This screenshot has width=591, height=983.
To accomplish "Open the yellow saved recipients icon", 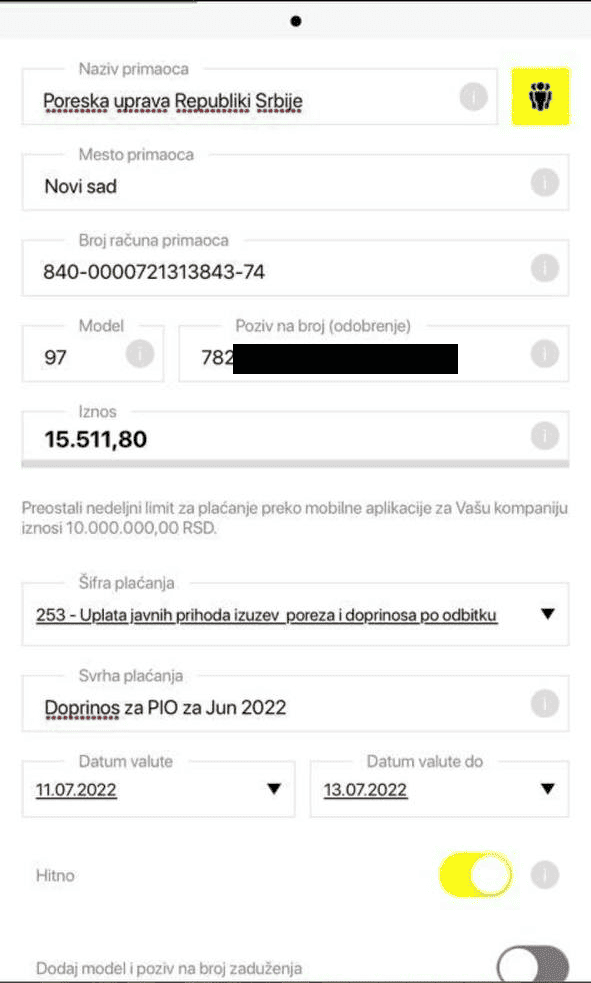I will (540, 97).
